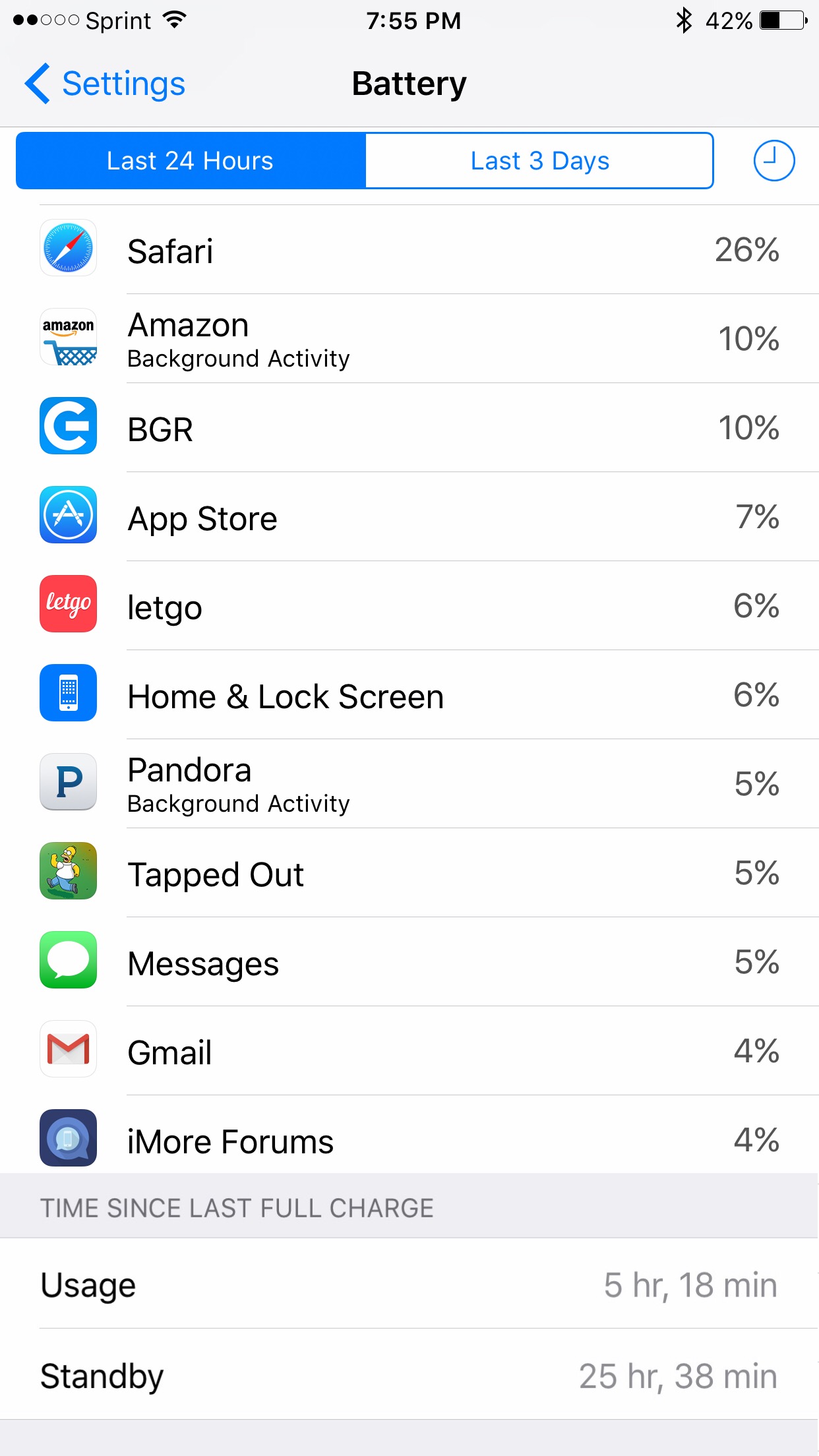Tap the Amazon battery usage row
Viewport: 819px width, 1456px height.
point(409,338)
